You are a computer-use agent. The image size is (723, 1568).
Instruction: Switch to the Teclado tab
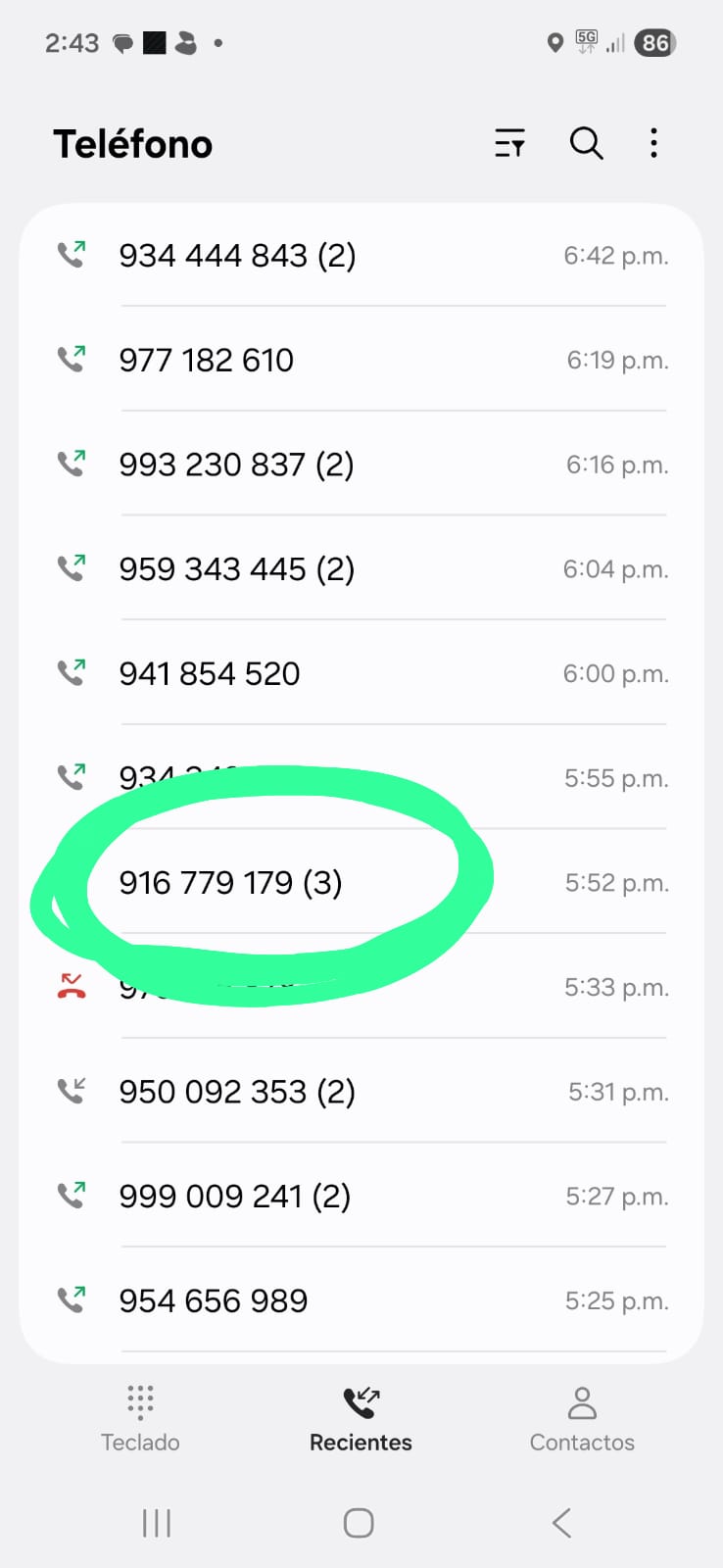point(140,1418)
